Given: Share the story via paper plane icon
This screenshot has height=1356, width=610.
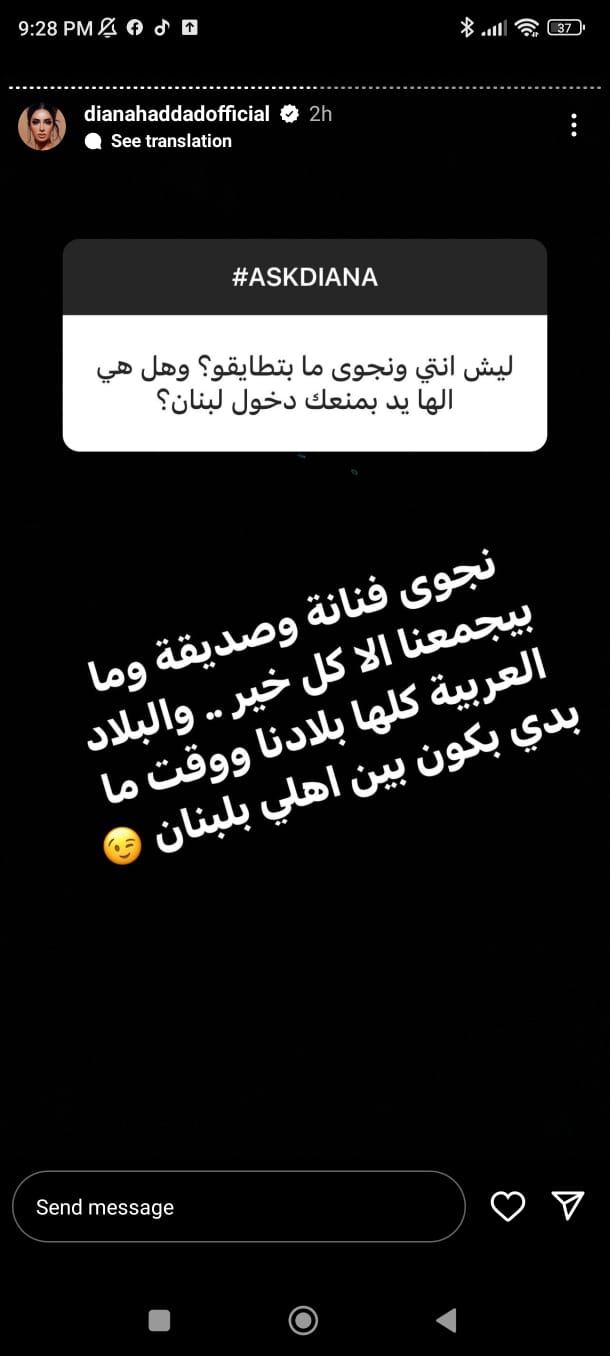Looking at the screenshot, I should click(x=568, y=1206).
